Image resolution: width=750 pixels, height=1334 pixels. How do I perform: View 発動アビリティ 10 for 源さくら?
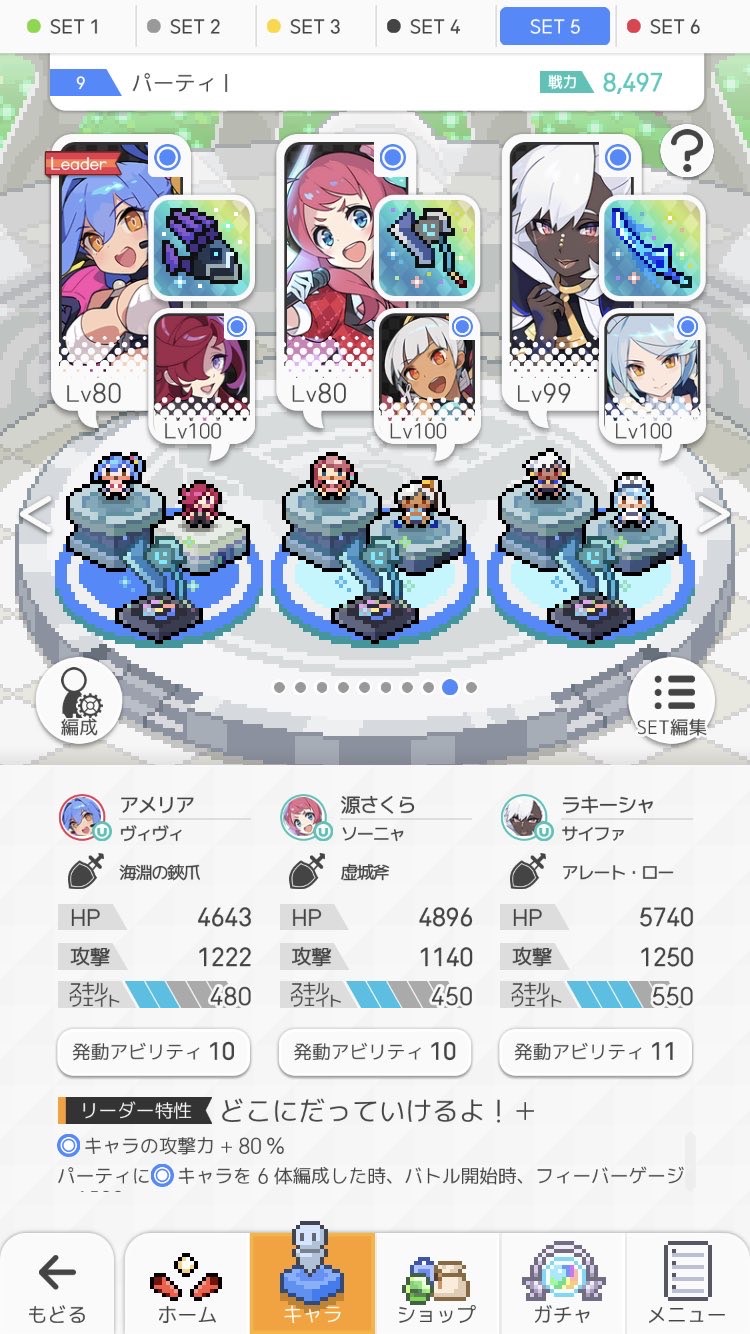coord(374,1051)
